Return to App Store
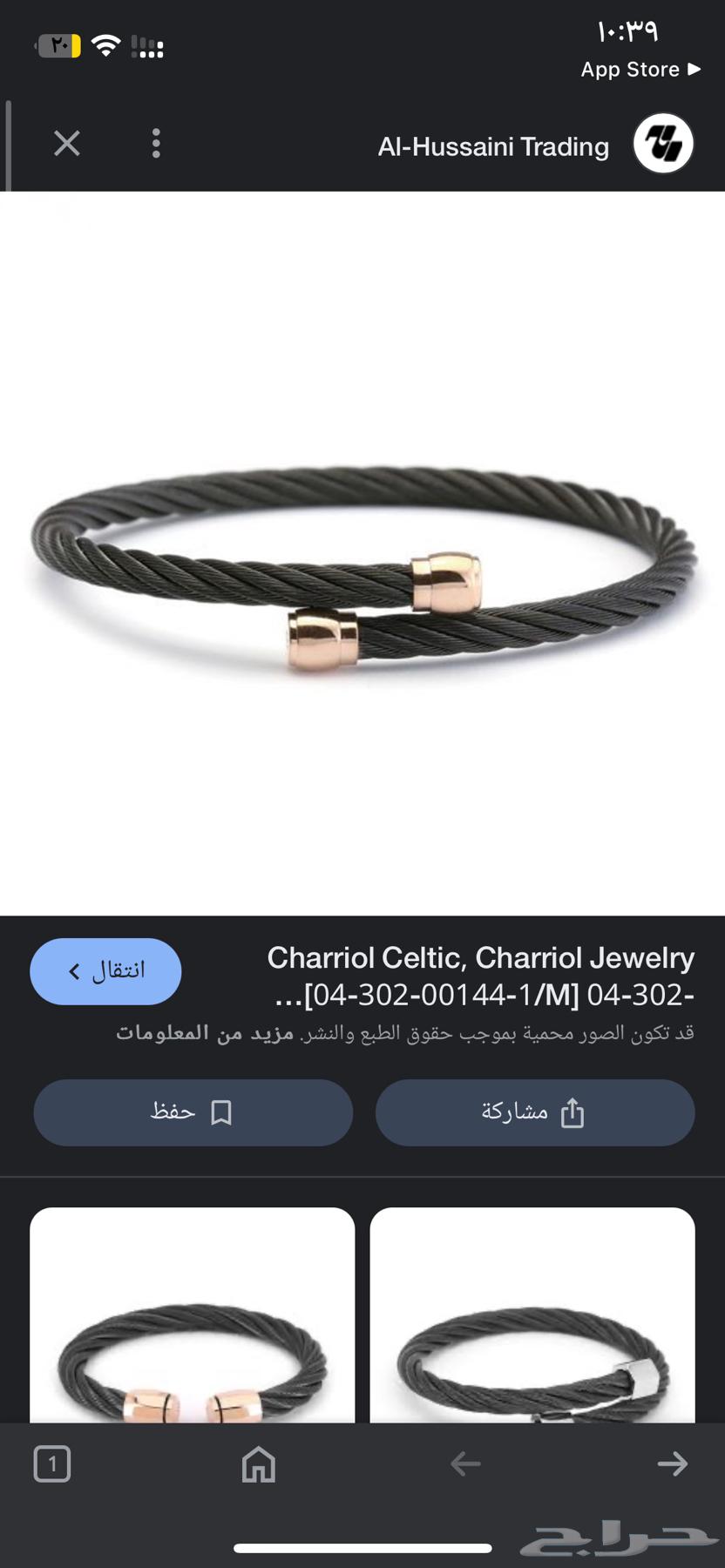 pos(640,70)
